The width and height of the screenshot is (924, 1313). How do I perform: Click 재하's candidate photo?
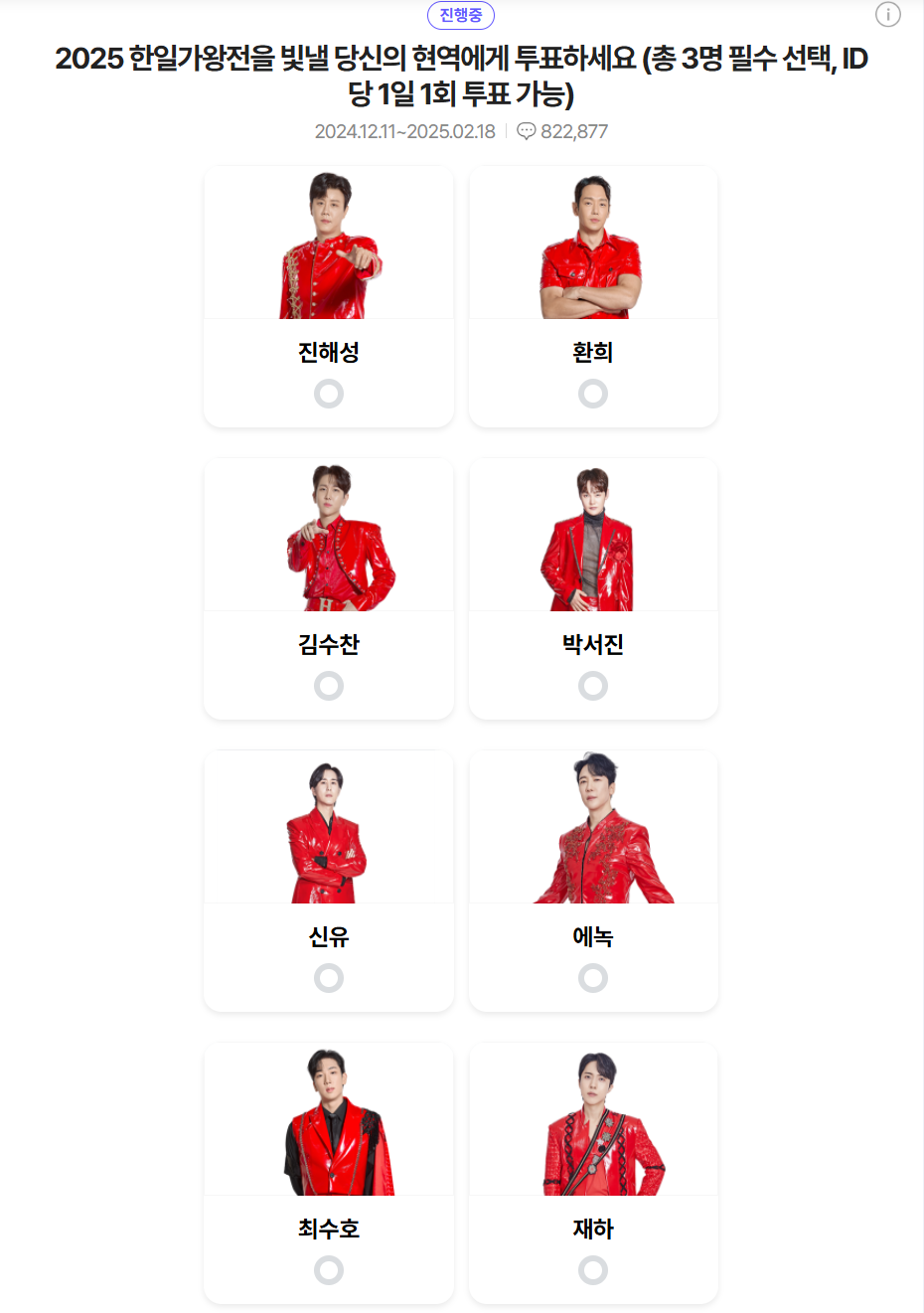point(593,1118)
